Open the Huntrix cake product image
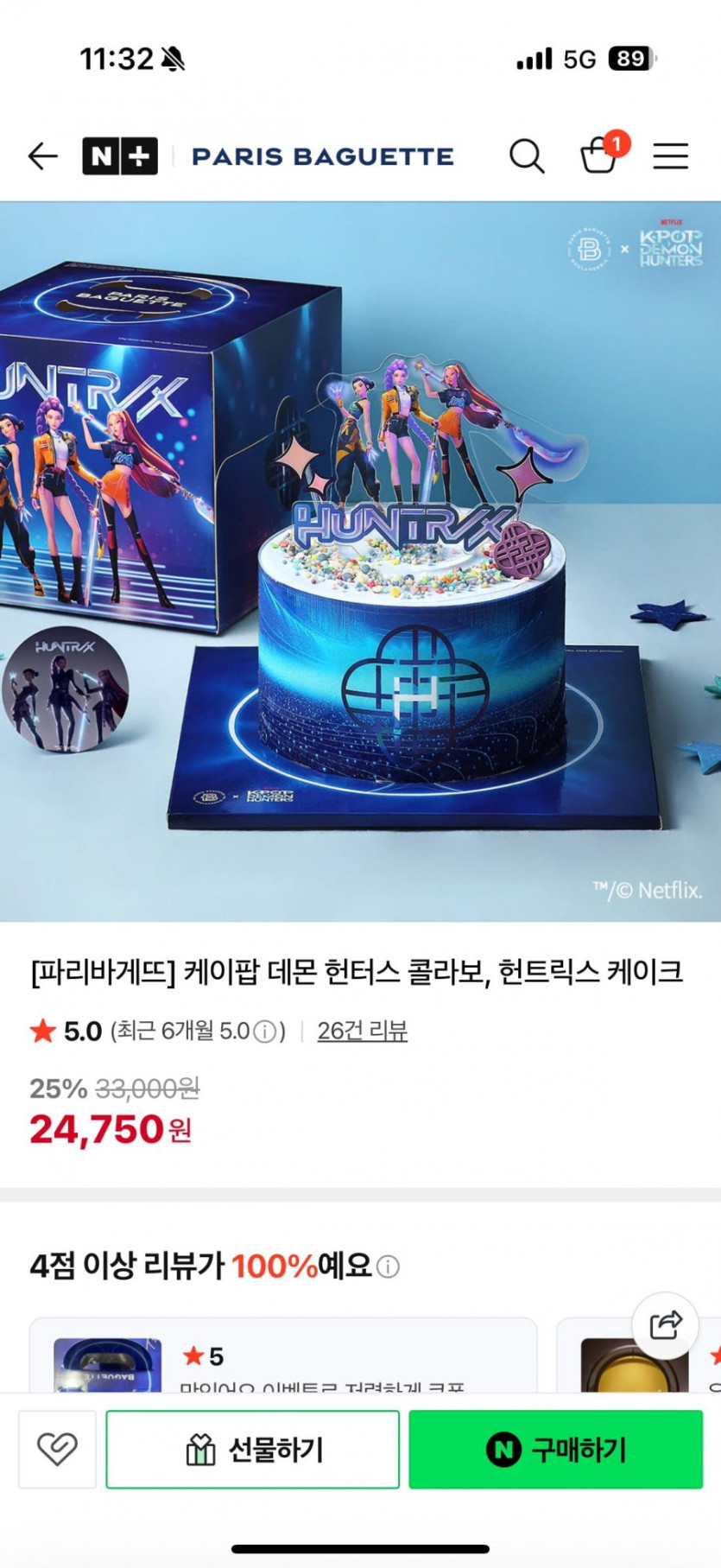This screenshot has width=721, height=1568. [x=360, y=562]
